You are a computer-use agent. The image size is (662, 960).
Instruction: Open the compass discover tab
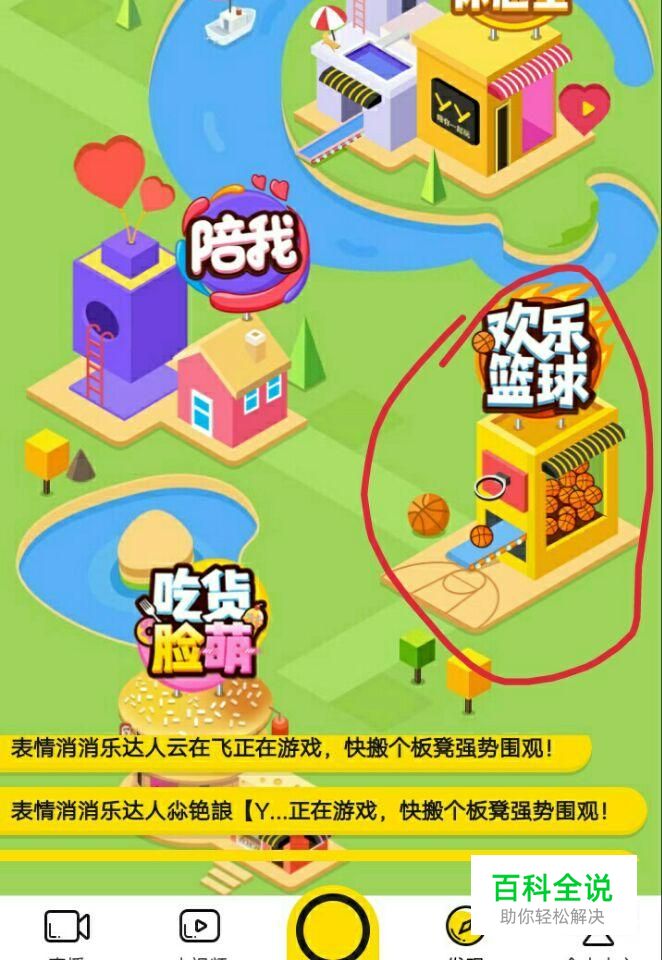tap(463, 926)
